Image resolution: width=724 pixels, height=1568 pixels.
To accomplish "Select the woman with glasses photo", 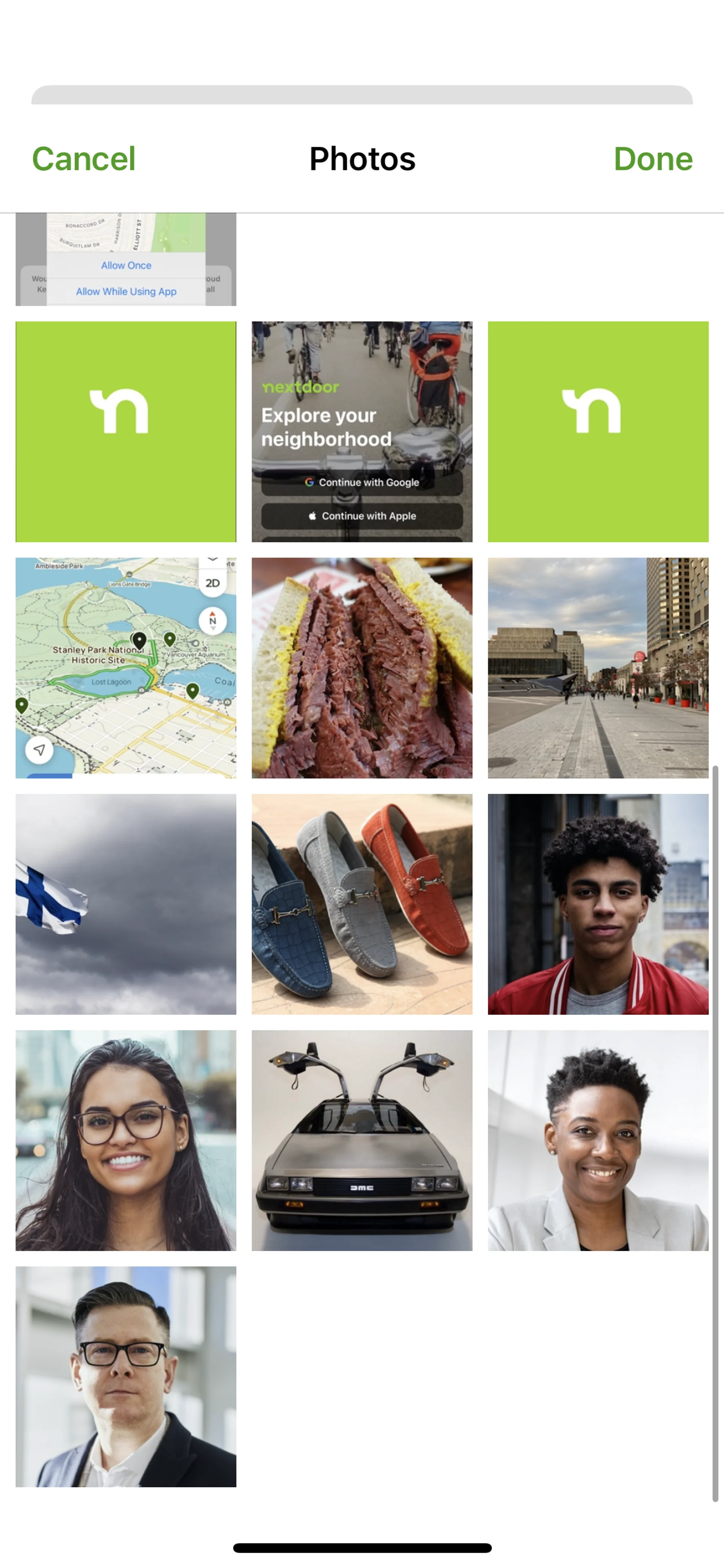I will 126,1140.
